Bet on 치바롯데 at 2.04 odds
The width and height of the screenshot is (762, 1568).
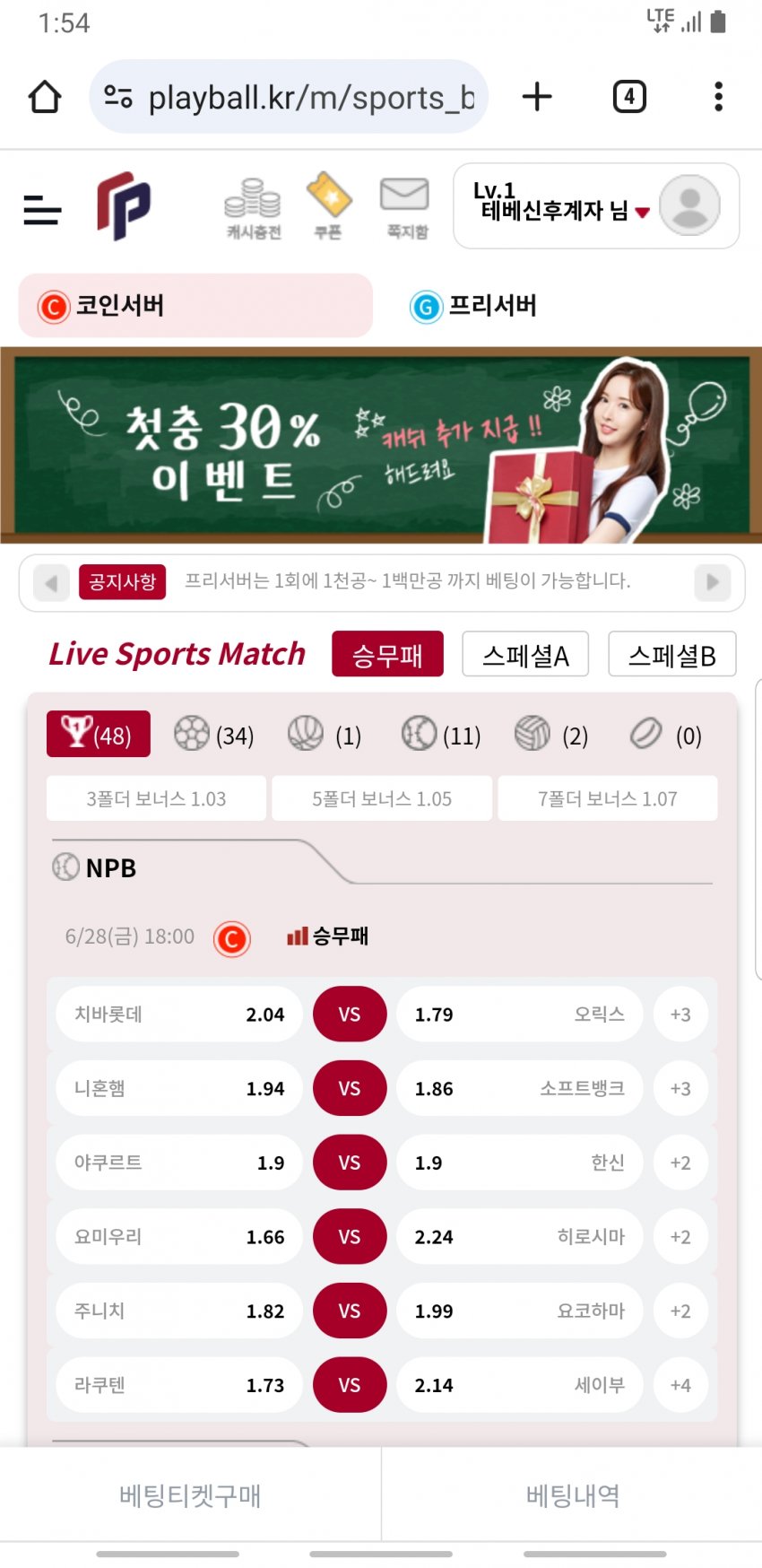(179, 1015)
